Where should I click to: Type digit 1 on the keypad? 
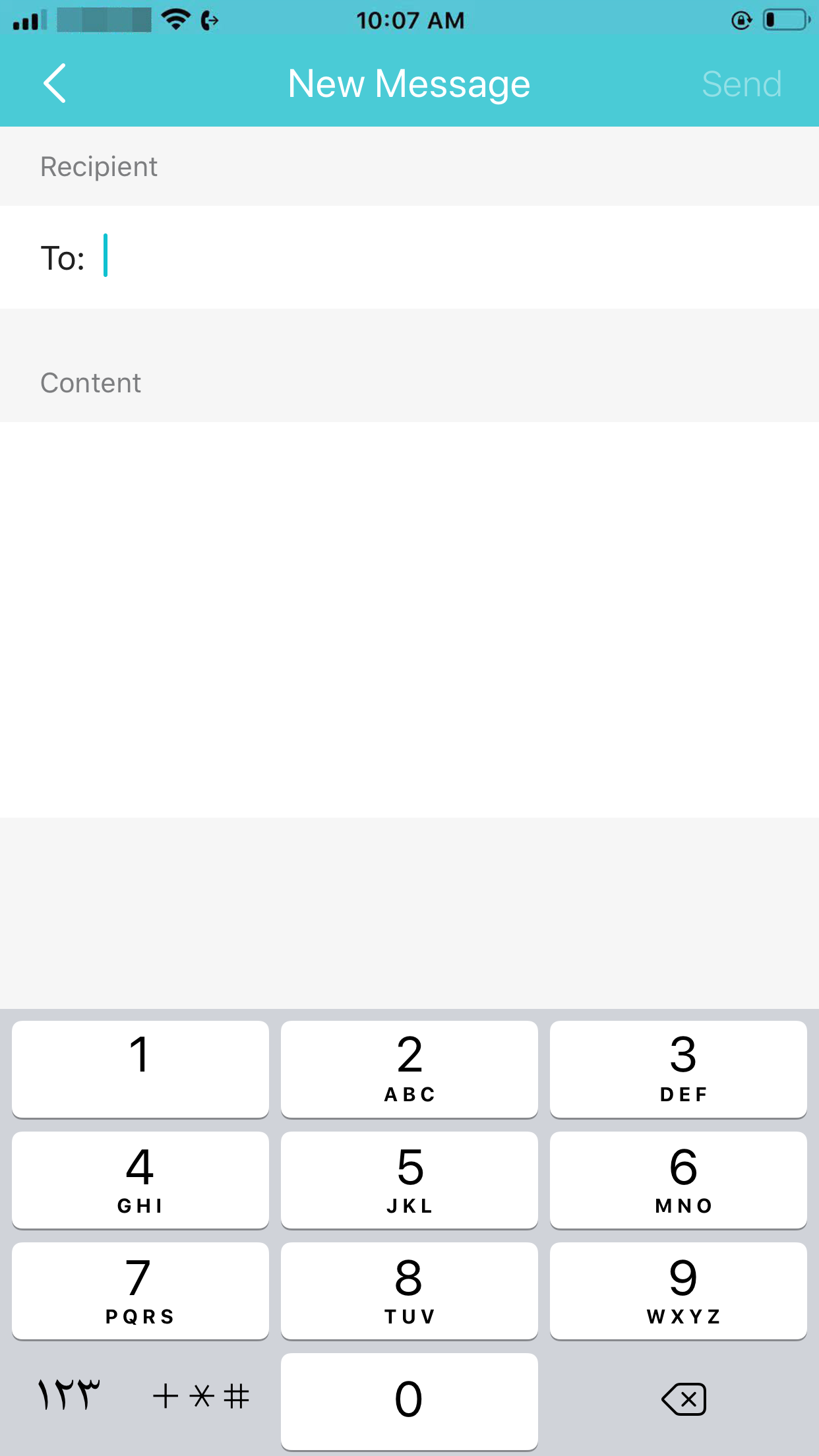[140, 1070]
